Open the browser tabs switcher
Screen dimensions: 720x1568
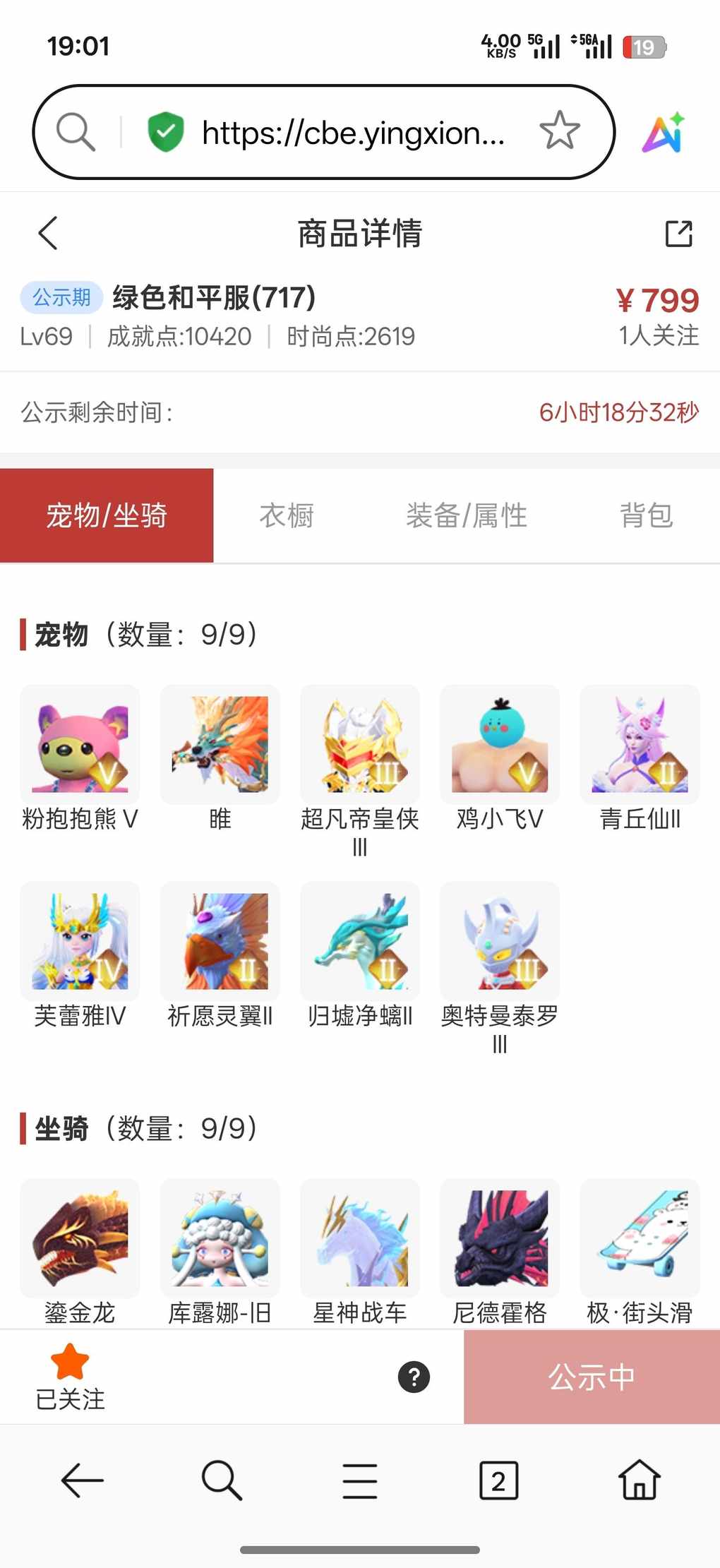(498, 1480)
